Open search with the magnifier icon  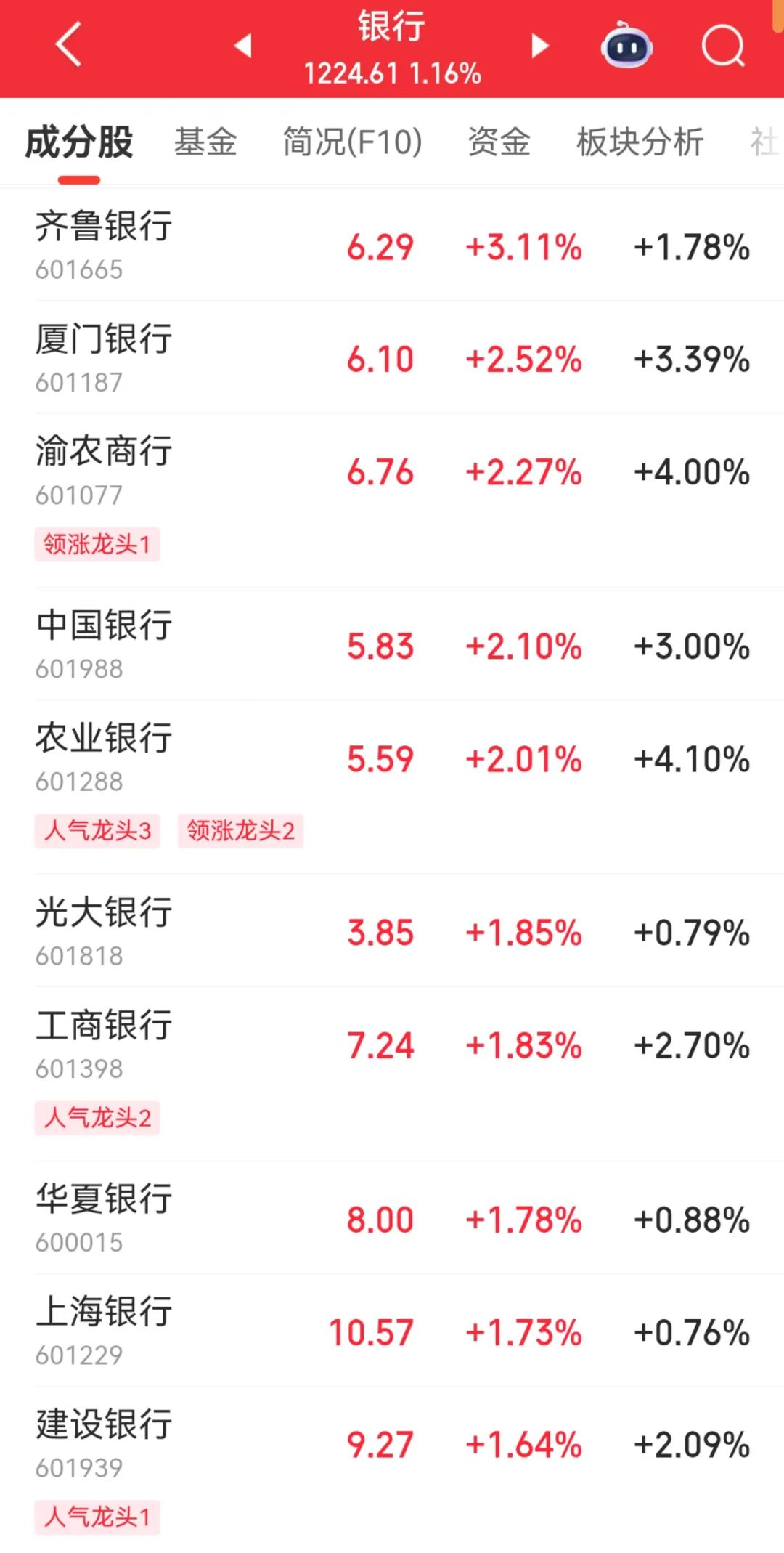(x=723, y=45)
